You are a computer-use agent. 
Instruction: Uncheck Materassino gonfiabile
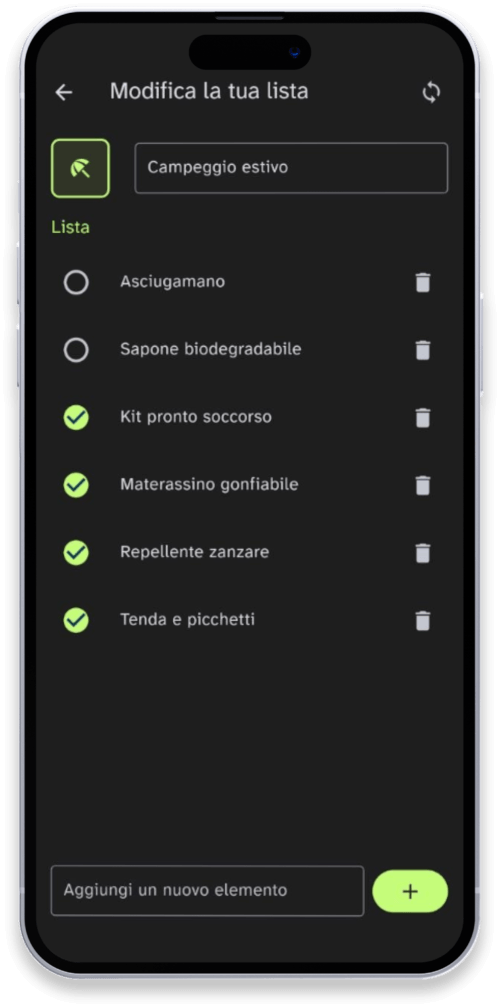[x=76, y=485]
